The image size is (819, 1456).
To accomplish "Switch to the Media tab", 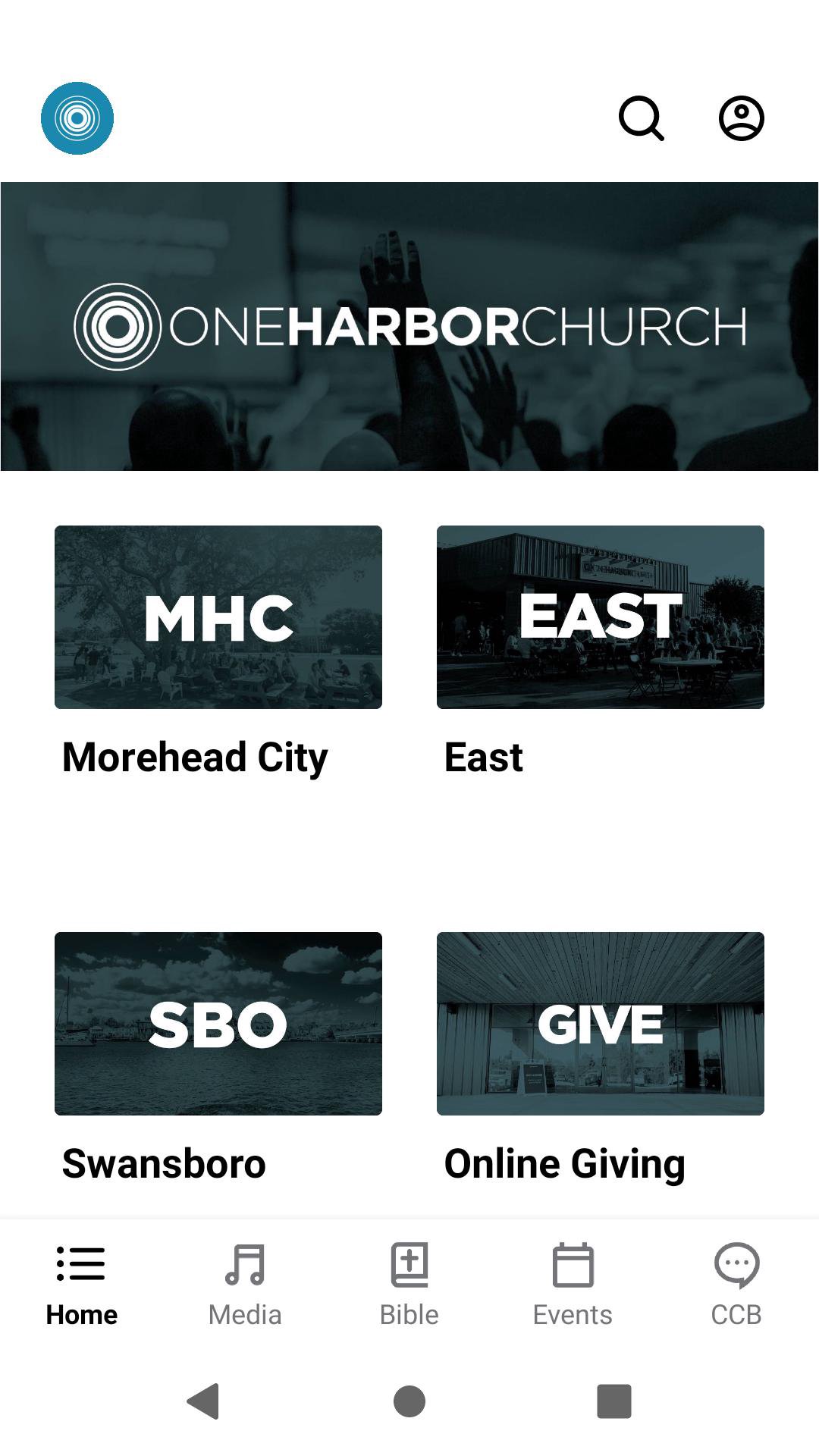I will pyautogui.click(x=245, y=1285).
